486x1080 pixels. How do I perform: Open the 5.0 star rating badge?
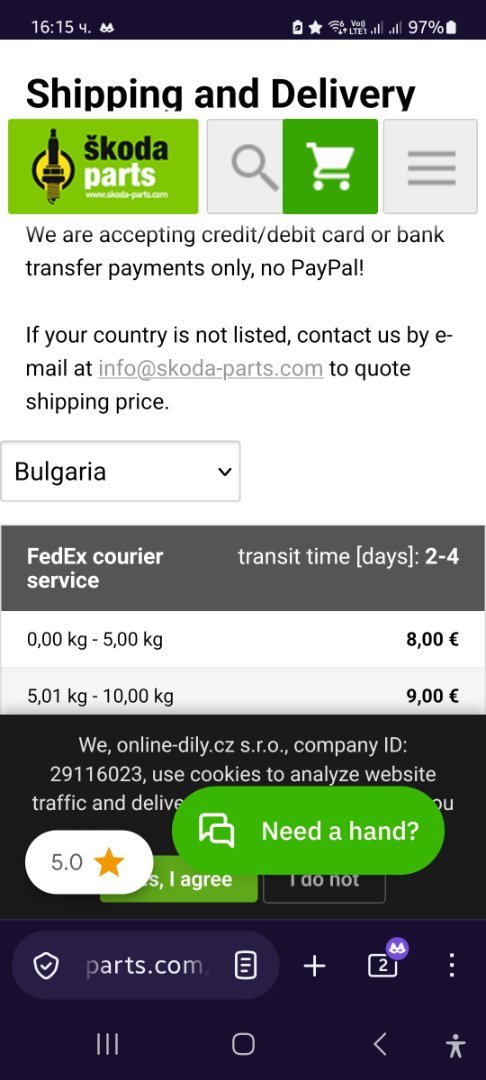[89, 862]
